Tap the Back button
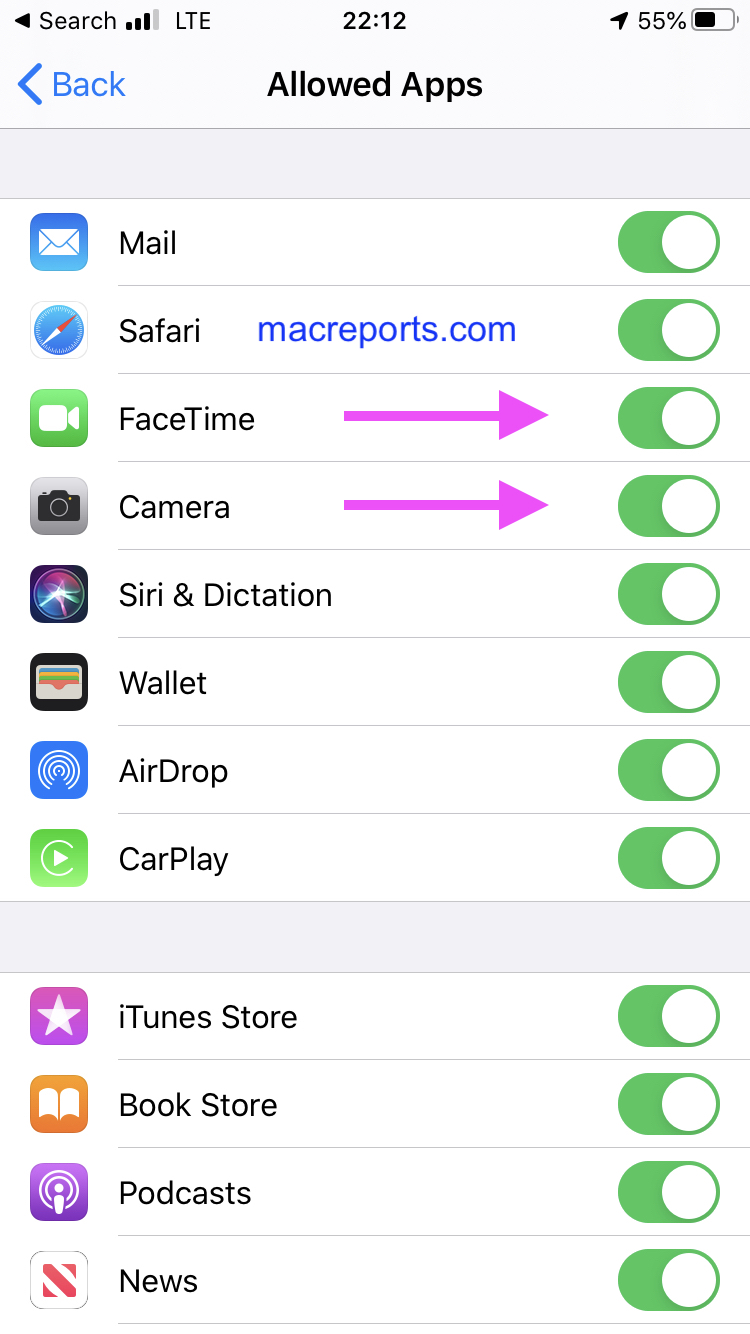 70,84
